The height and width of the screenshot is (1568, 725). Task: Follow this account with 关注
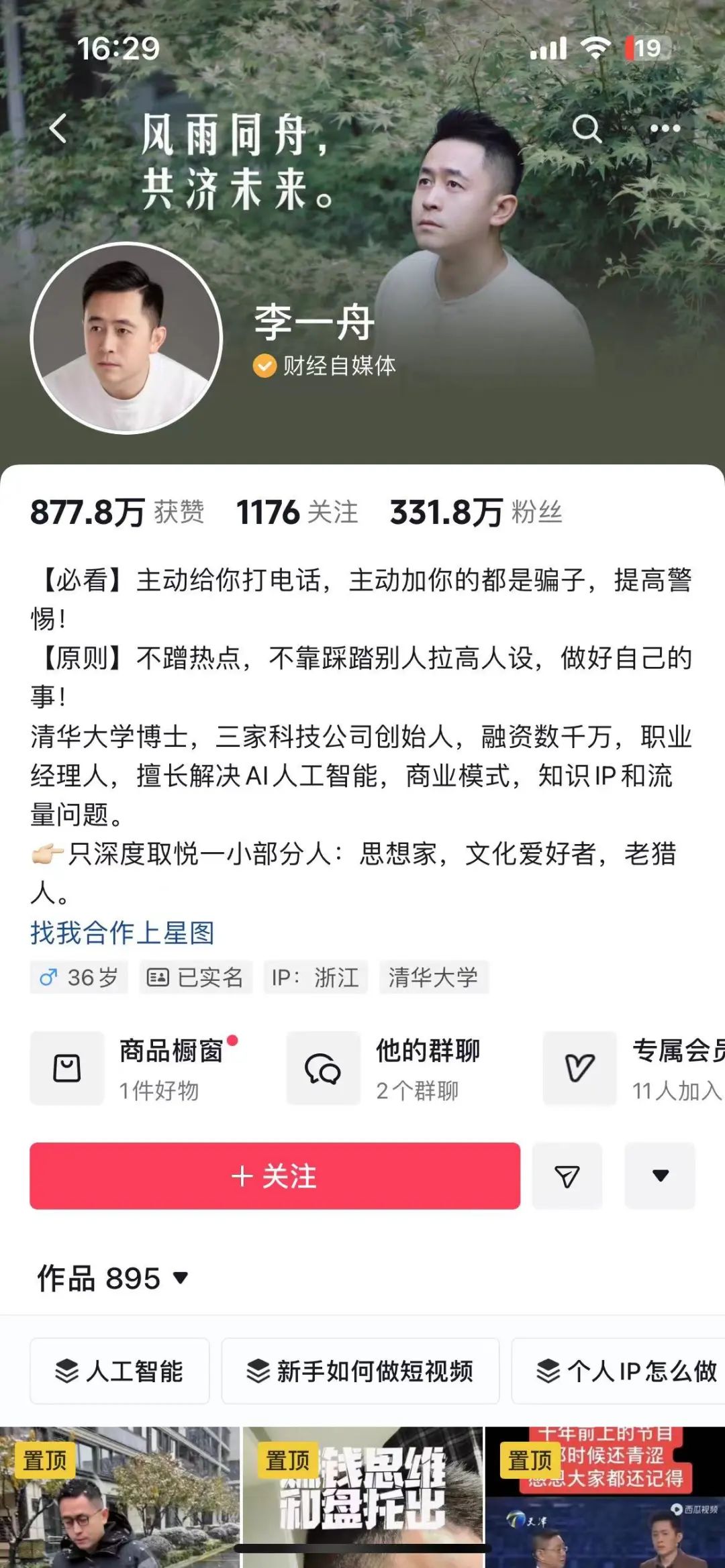275,1176
